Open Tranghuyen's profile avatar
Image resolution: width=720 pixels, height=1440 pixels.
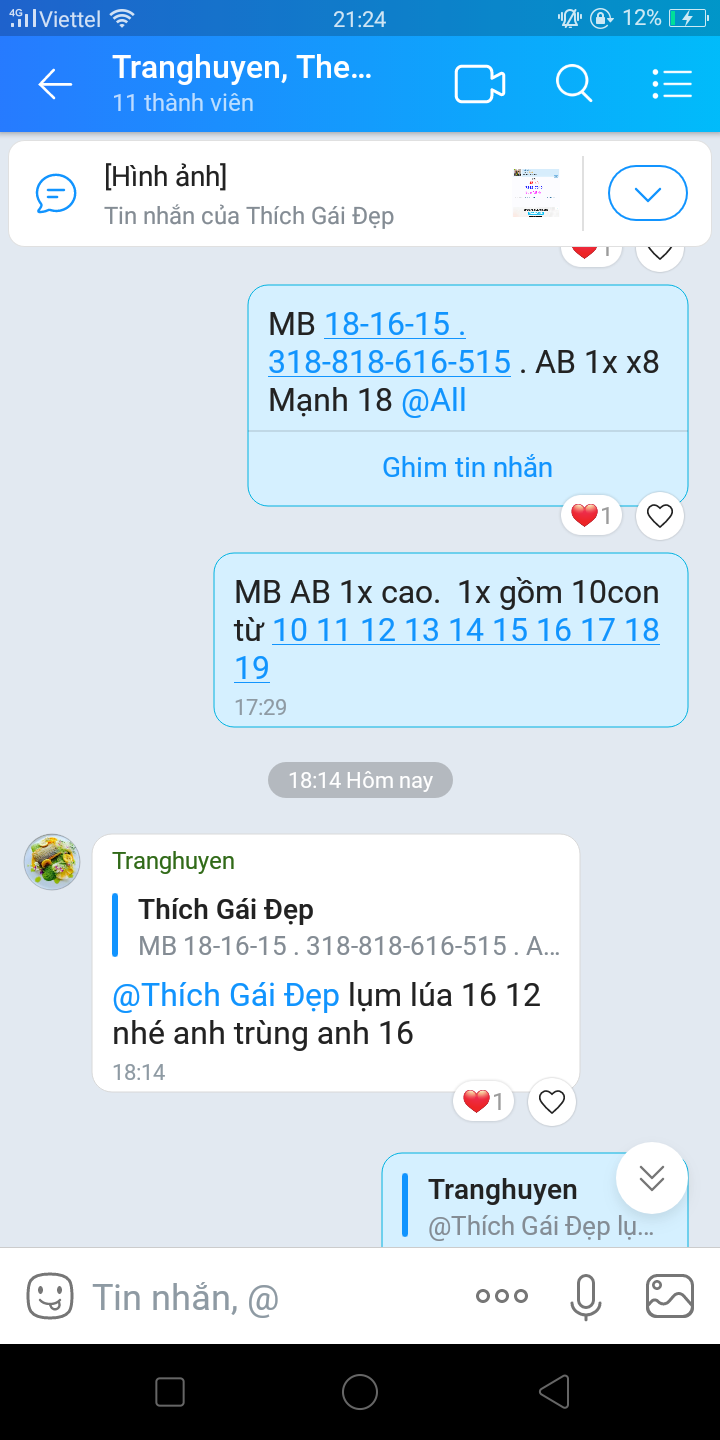point(52,862)
